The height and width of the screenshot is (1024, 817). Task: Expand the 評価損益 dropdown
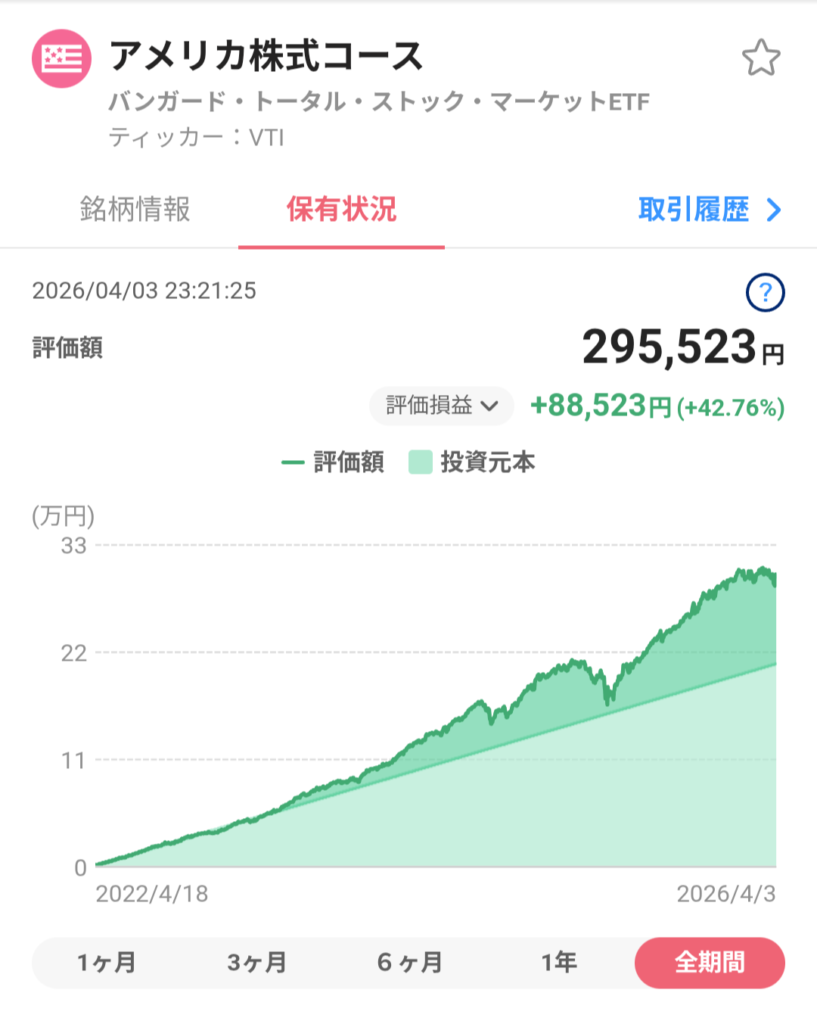[x=441, y=406]
